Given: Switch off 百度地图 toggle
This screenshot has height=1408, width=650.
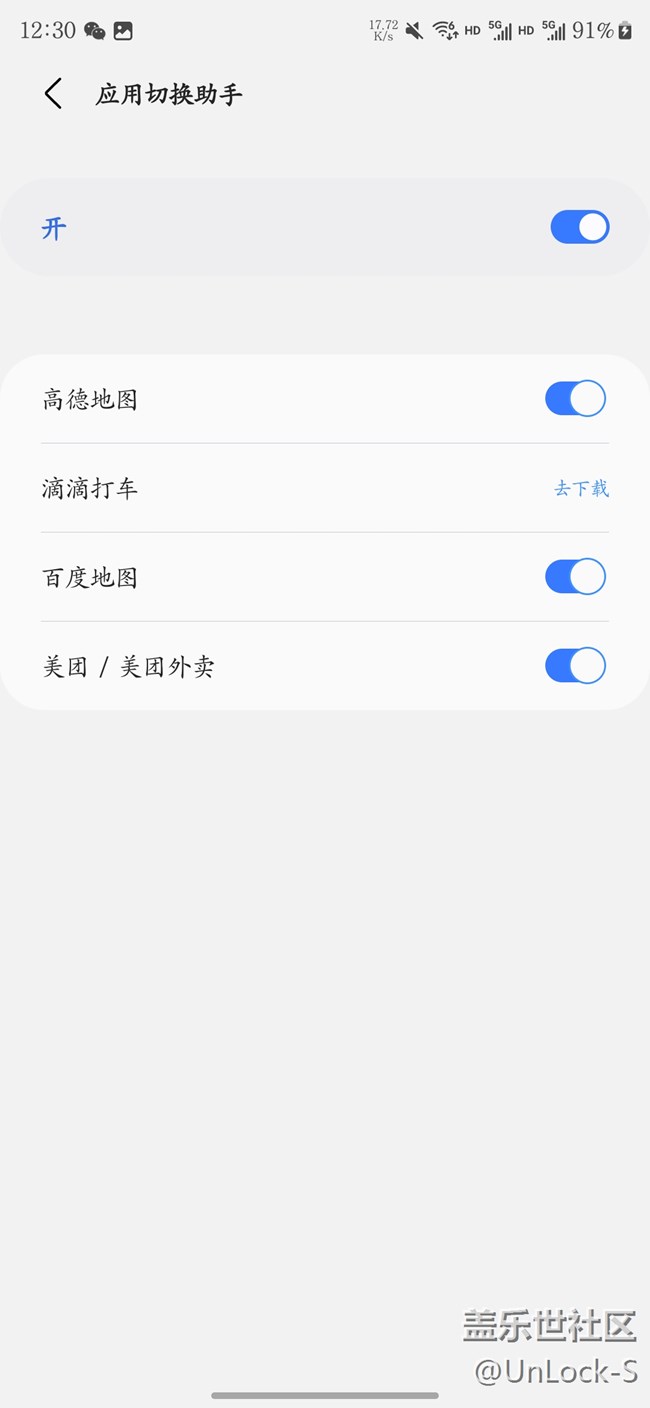Looking at the screenshot, I should coord(575,577).
